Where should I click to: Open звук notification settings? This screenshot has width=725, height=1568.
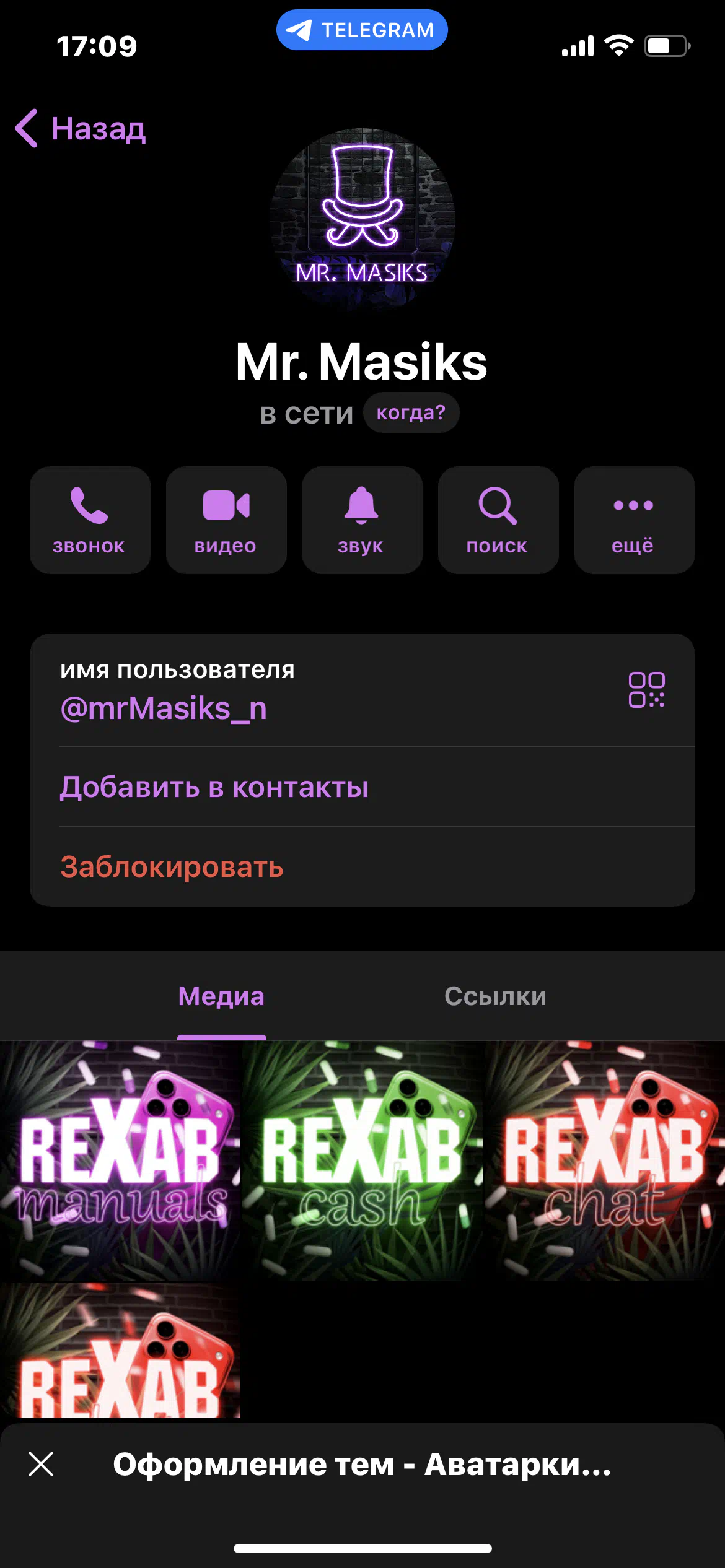click(362, 520)
